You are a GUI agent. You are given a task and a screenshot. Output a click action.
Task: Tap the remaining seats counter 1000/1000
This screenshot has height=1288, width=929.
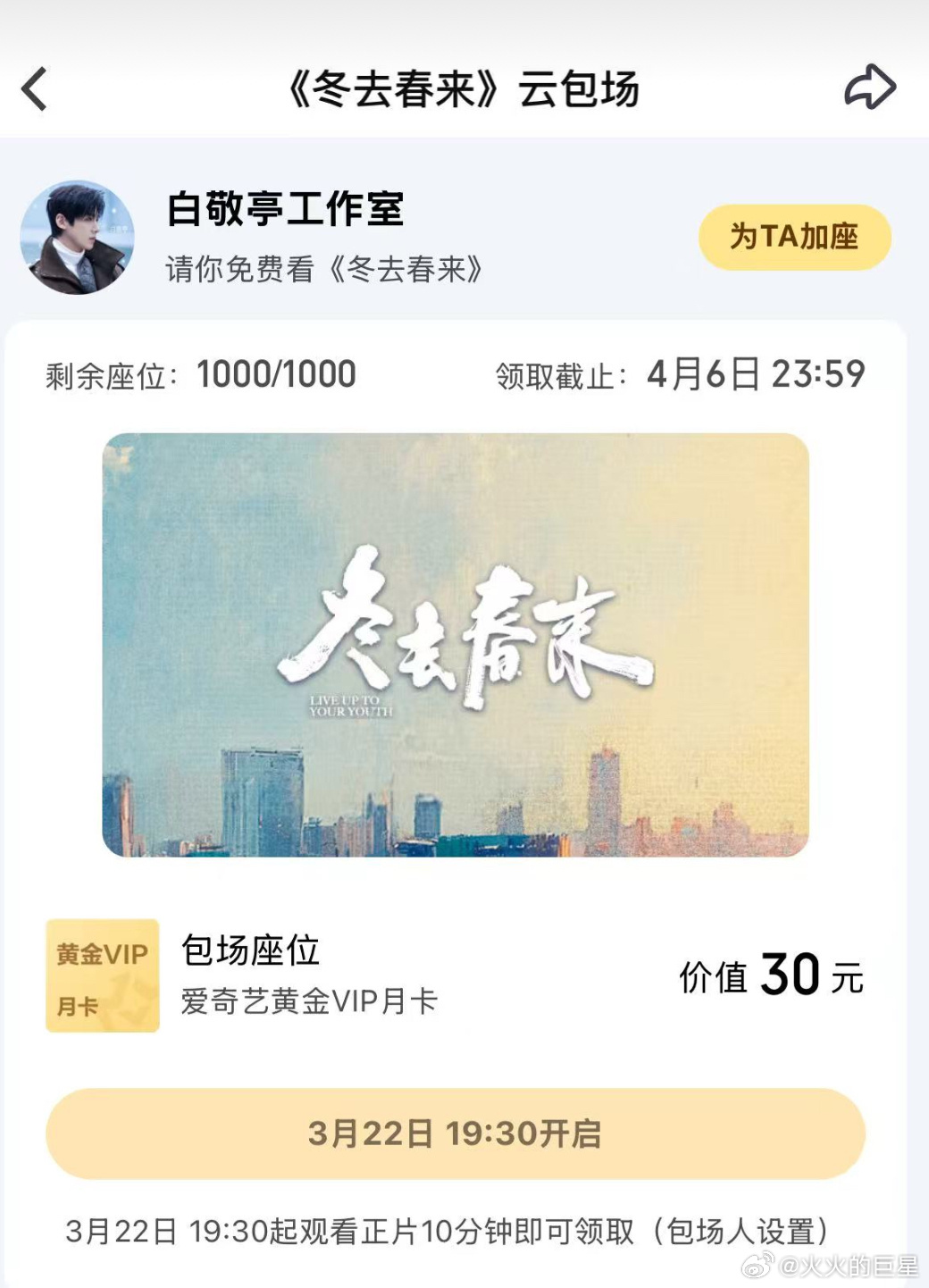coord(277,374)
